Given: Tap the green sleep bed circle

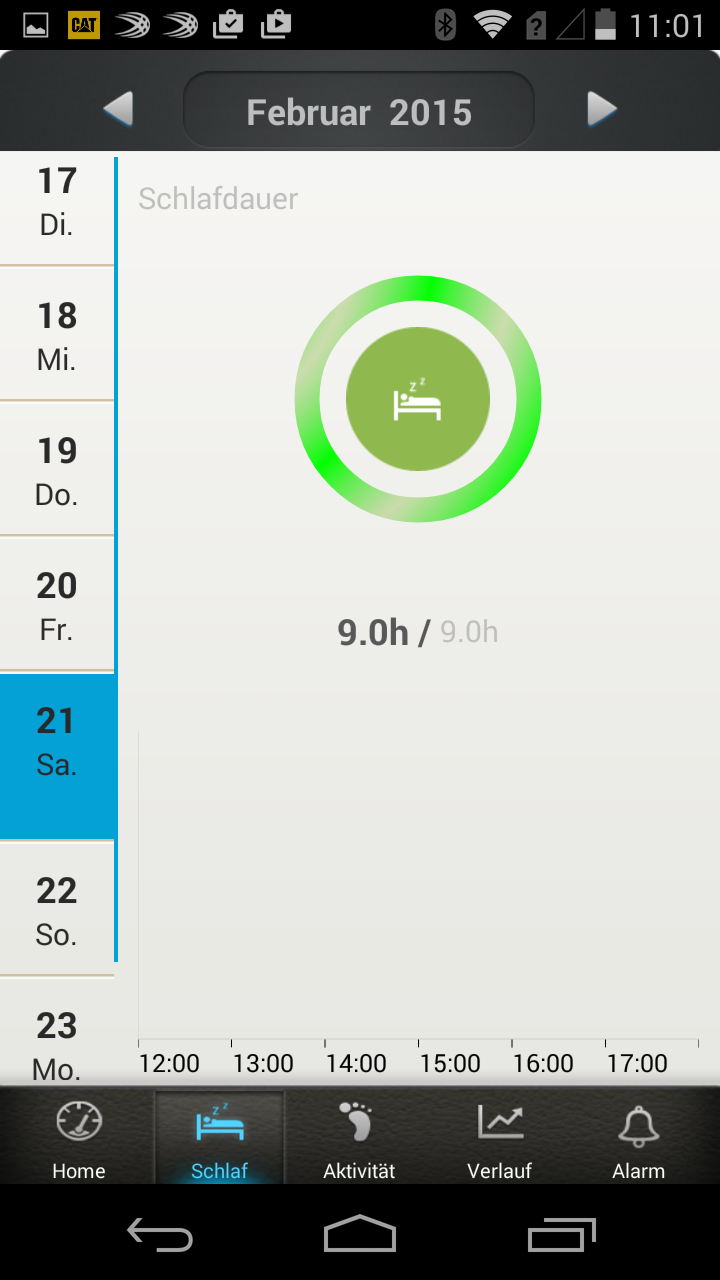Looking at the screenshot, I should (418, 399).
